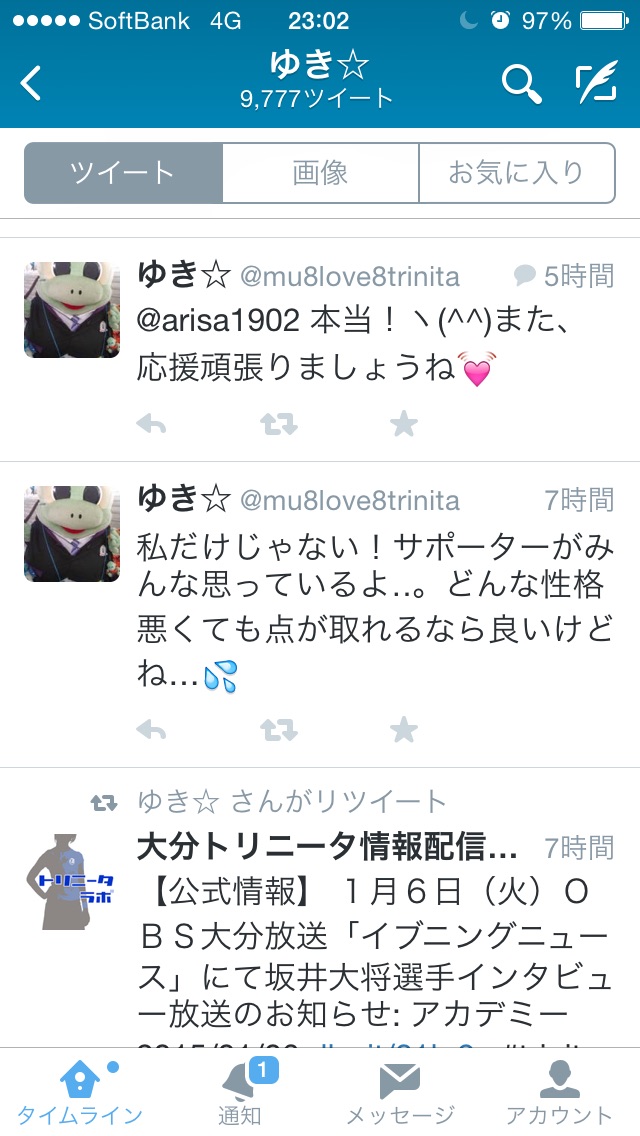This screenshot has height=1136, width=640.
Task: Switch to the お気に入り segment
Action: click(x=515, y=173)
